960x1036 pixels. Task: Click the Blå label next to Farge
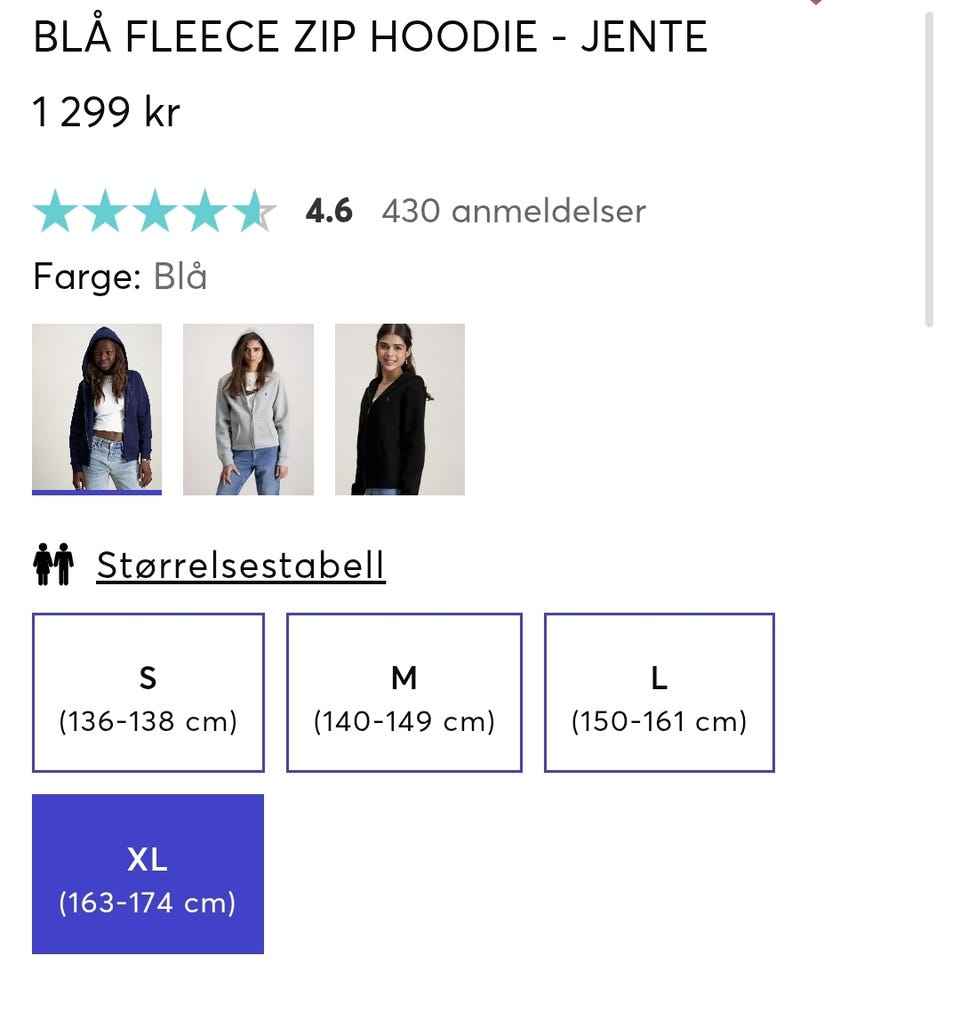(x=182, y=276)
